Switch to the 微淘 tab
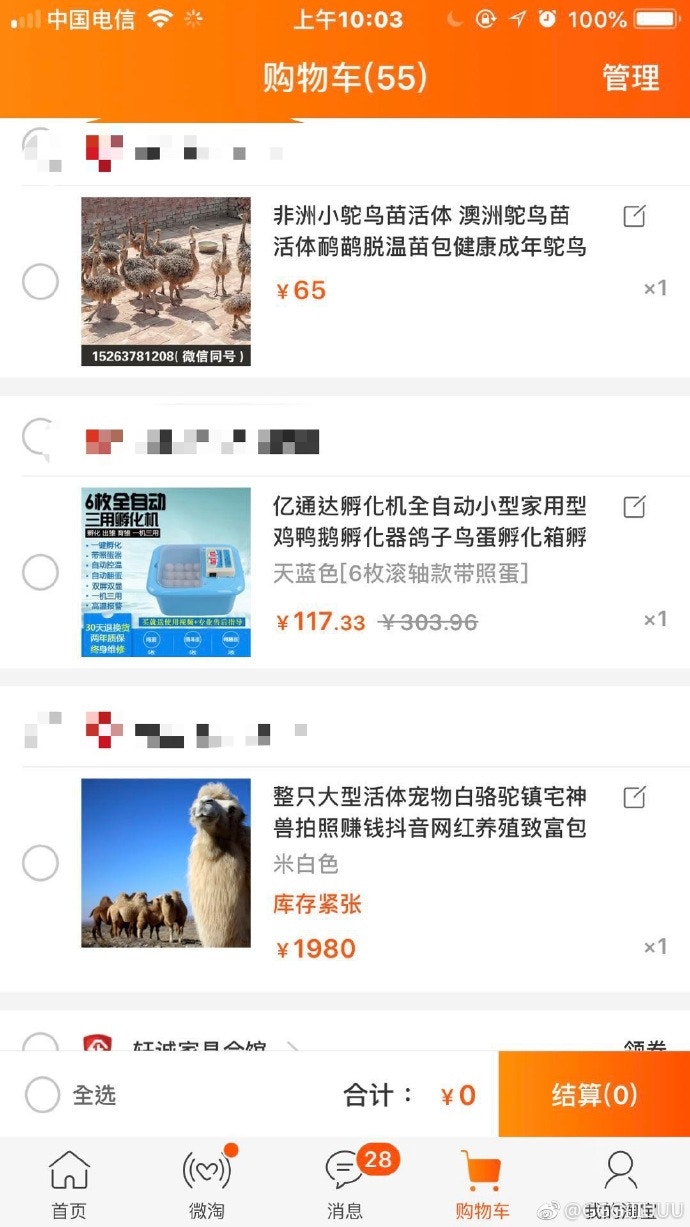The width and height of the screenshot is (690, 1227). [x=207, y=1184]
